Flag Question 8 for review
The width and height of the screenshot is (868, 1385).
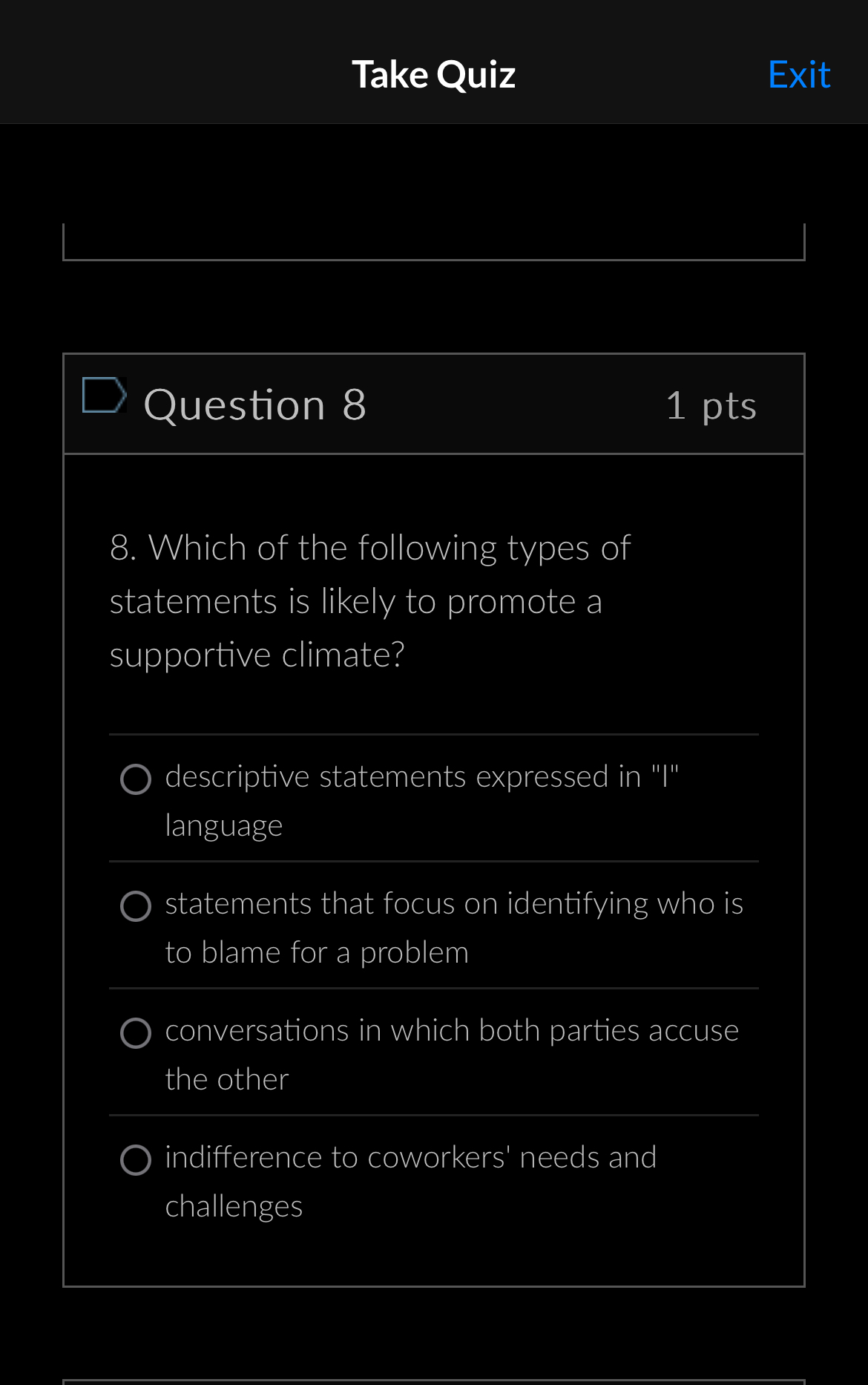pos(104,395)
